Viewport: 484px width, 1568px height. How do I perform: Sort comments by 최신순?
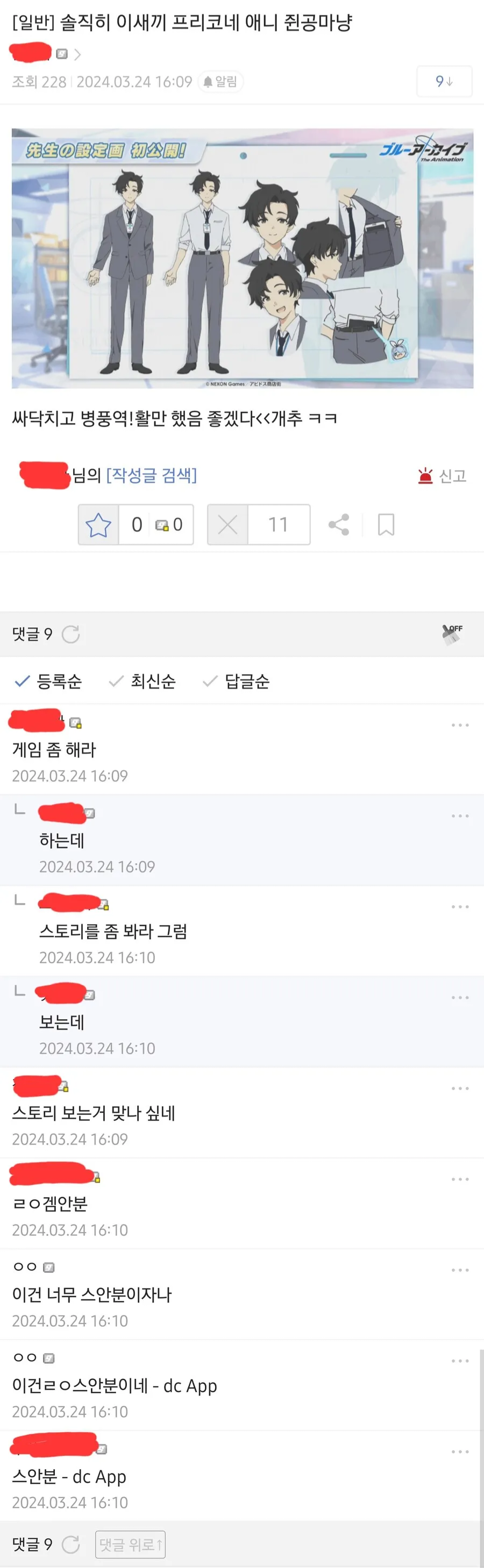coord(143,681)
